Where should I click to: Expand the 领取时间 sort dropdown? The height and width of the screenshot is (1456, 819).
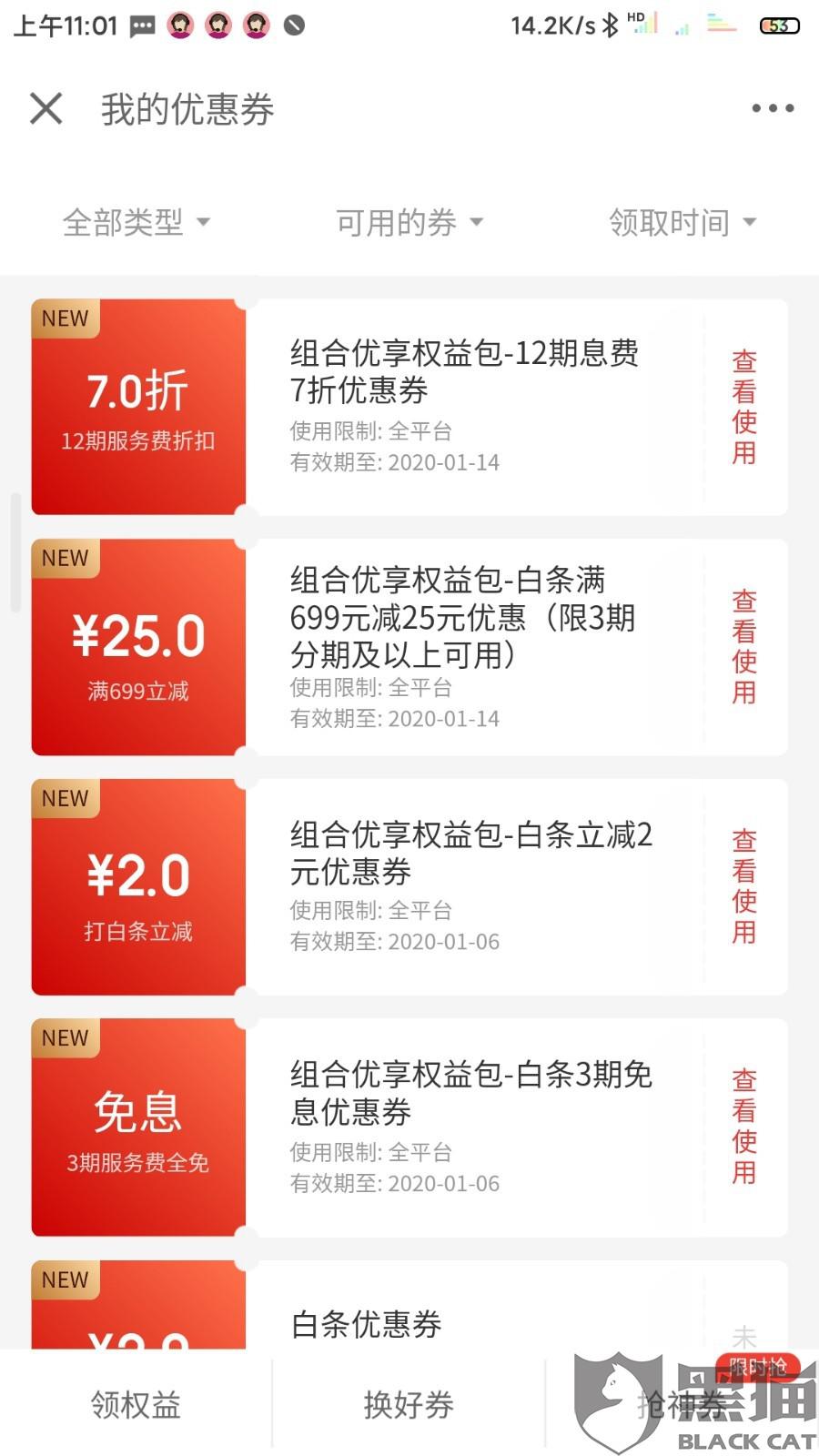coord(682,222)
